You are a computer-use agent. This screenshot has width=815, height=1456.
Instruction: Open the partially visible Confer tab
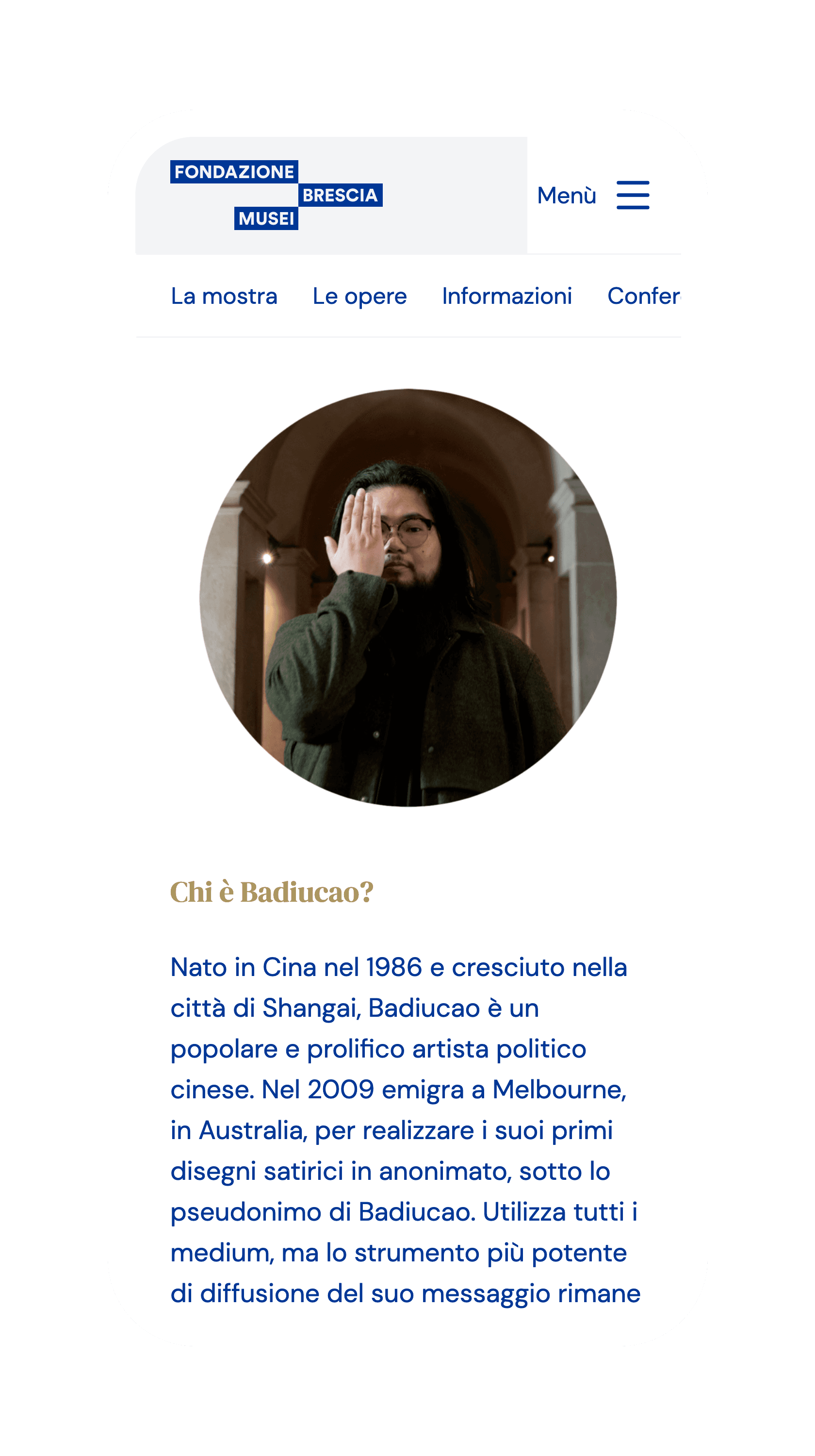tap(644, 296)
